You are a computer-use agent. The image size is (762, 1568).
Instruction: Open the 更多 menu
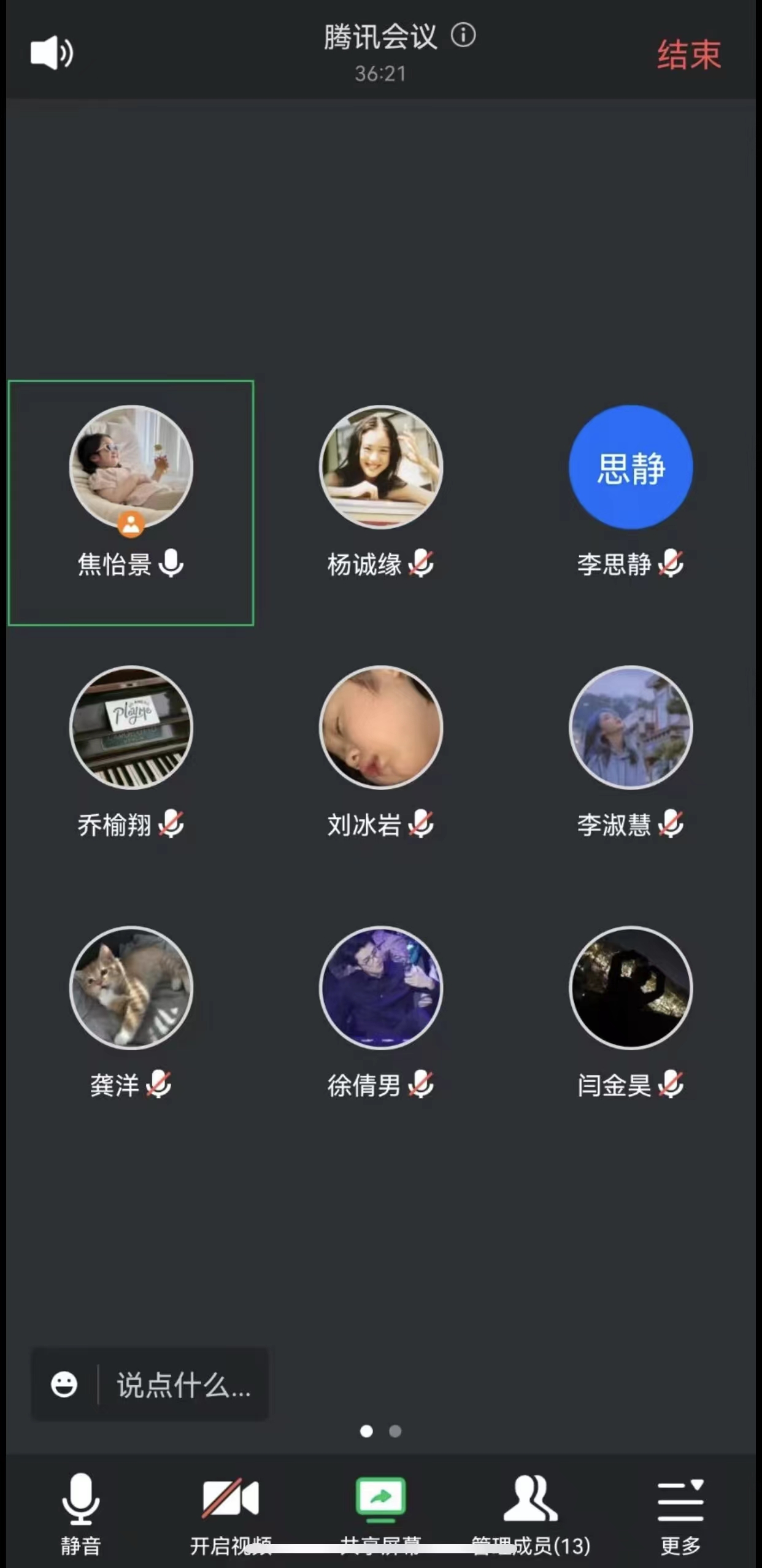point(680,1513)
